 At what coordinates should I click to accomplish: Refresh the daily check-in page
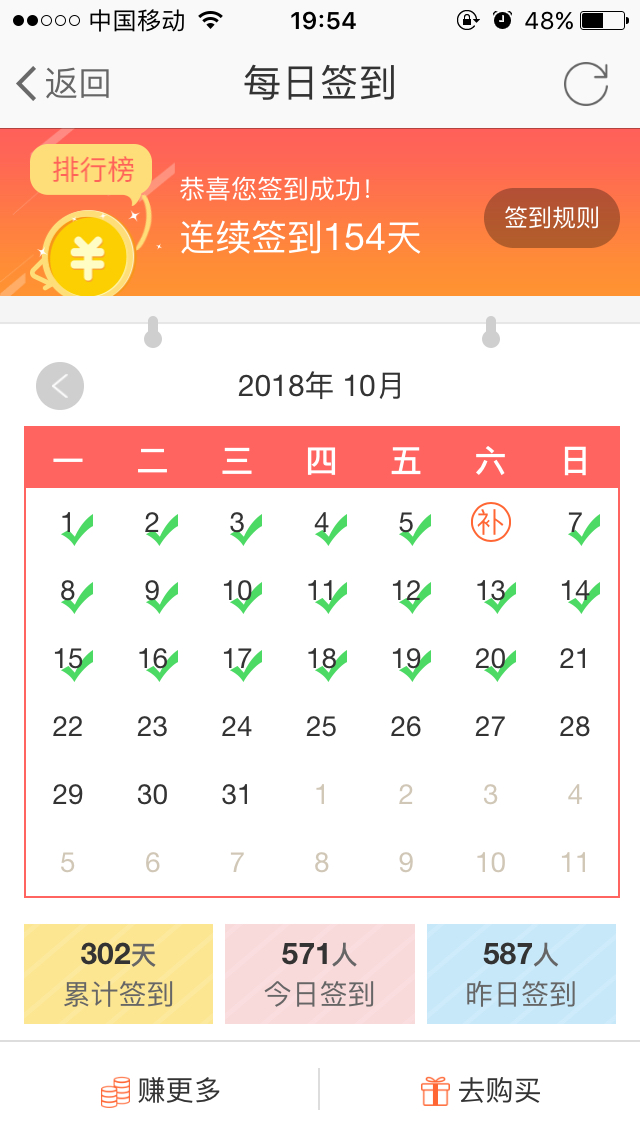(585, 84)
